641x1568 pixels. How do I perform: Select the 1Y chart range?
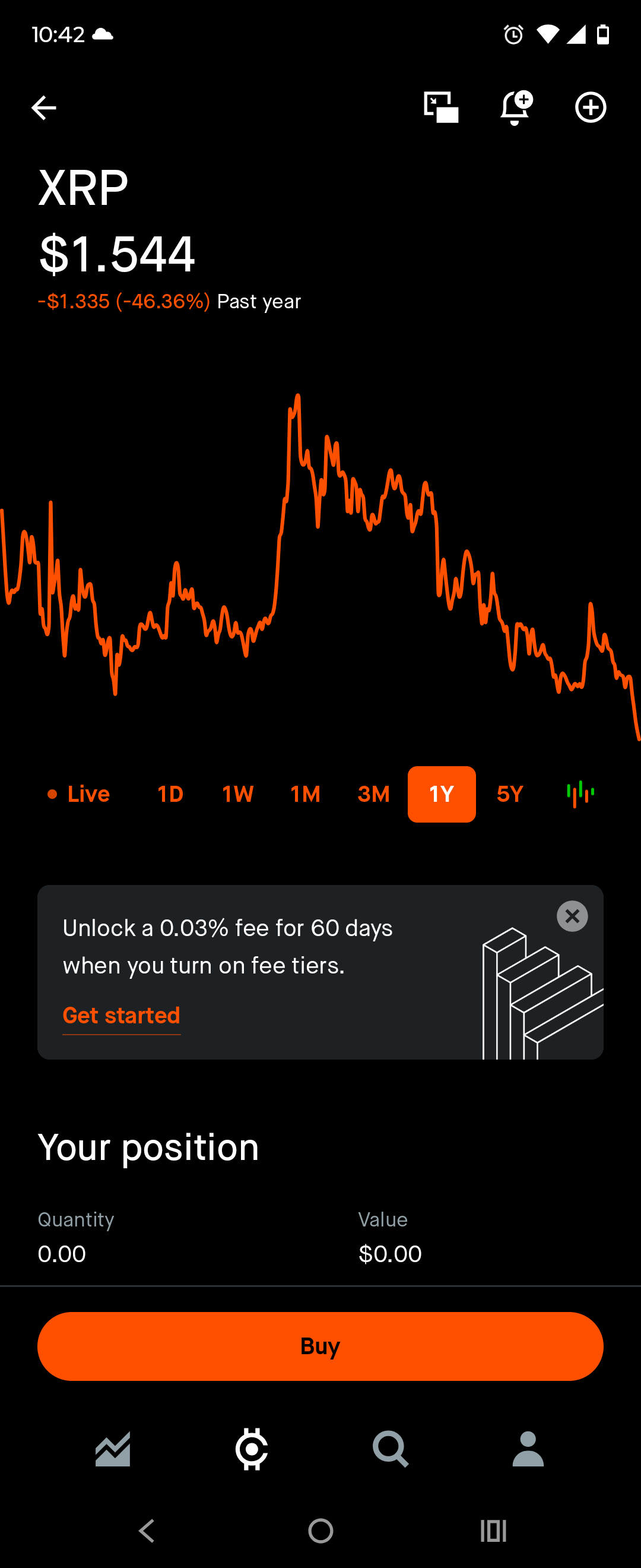click(x=442, y=794)
